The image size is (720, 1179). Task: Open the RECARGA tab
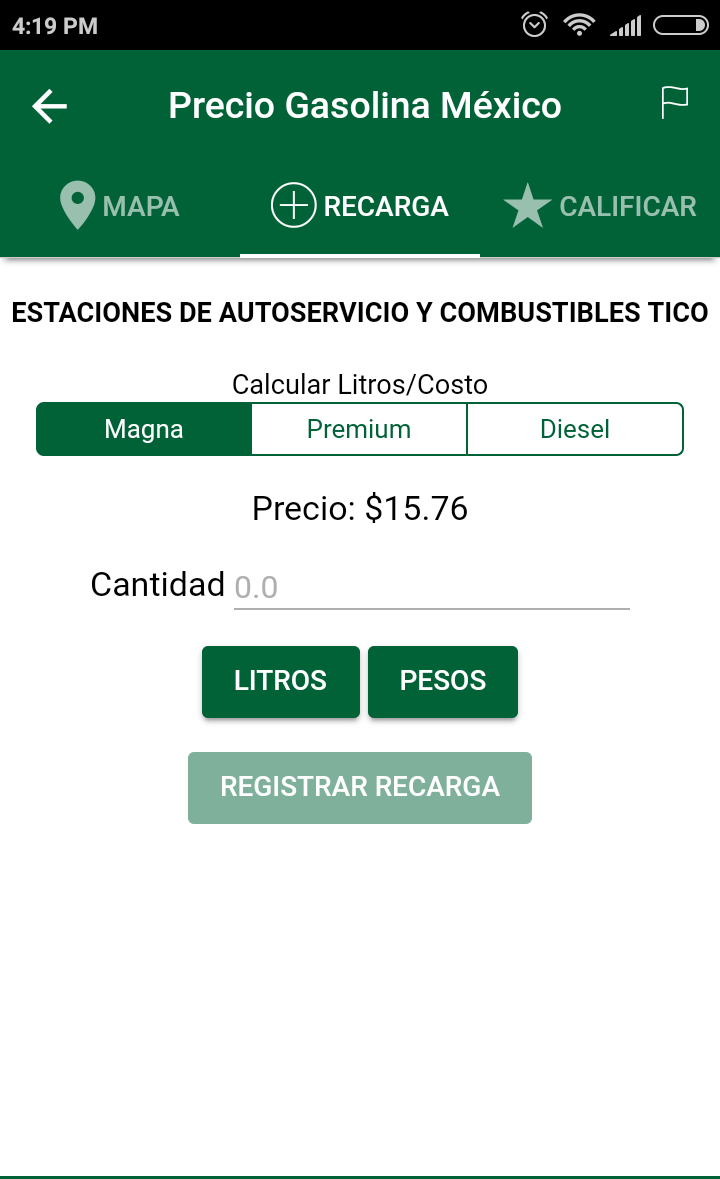pos(360,207)
